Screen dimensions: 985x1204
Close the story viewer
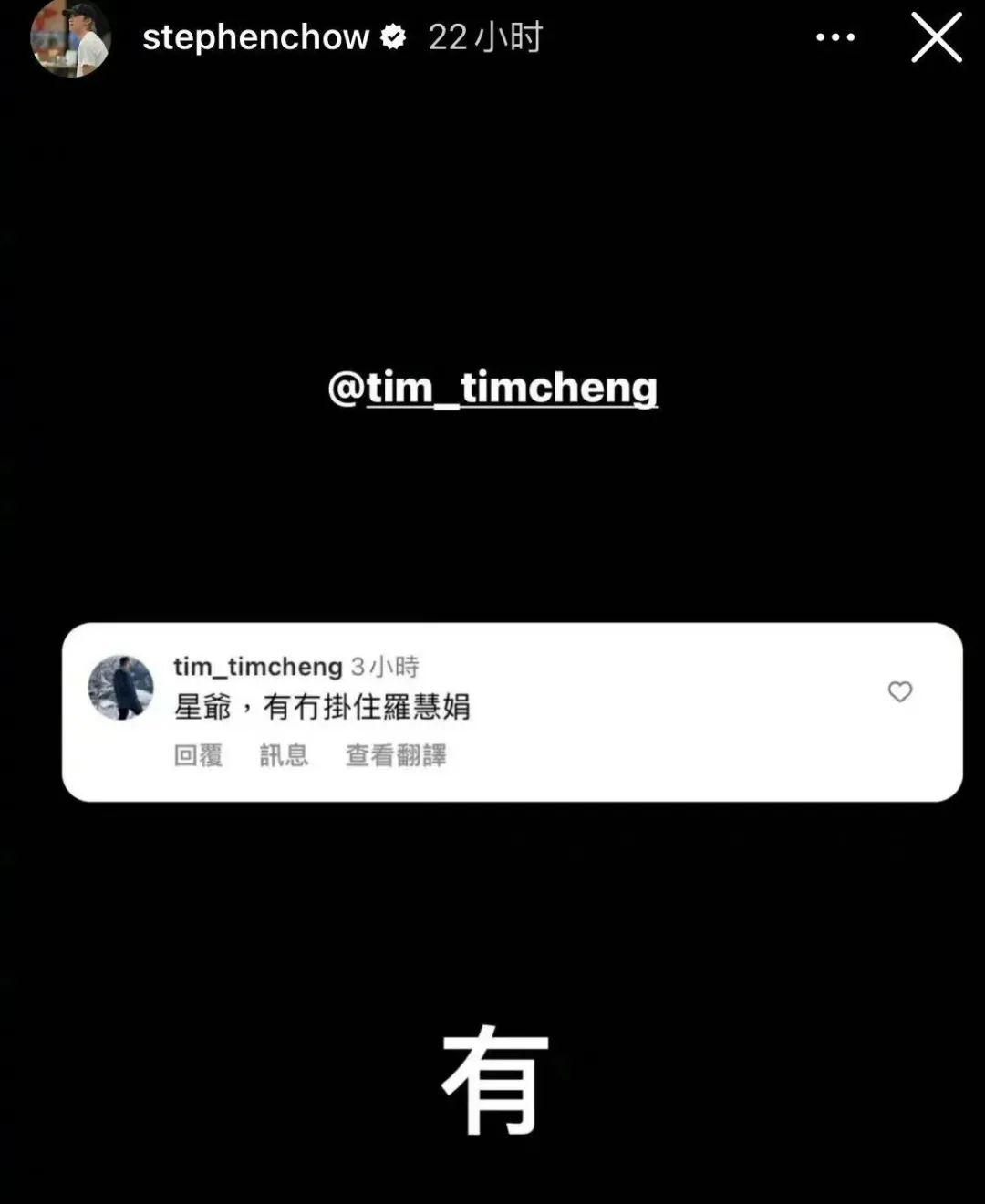click(937, 38)
